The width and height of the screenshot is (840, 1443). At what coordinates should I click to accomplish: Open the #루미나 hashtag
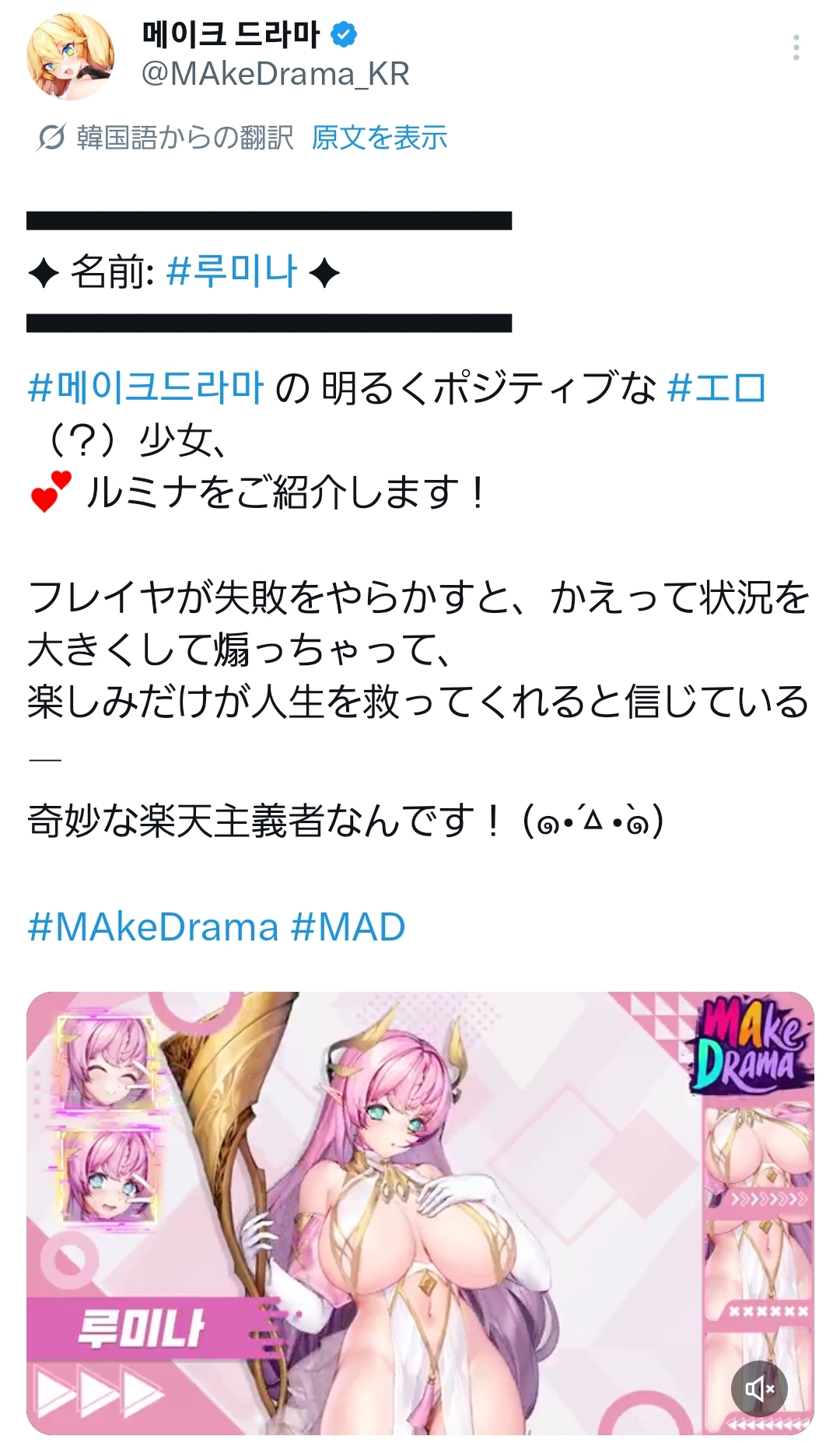coord(232,271)
